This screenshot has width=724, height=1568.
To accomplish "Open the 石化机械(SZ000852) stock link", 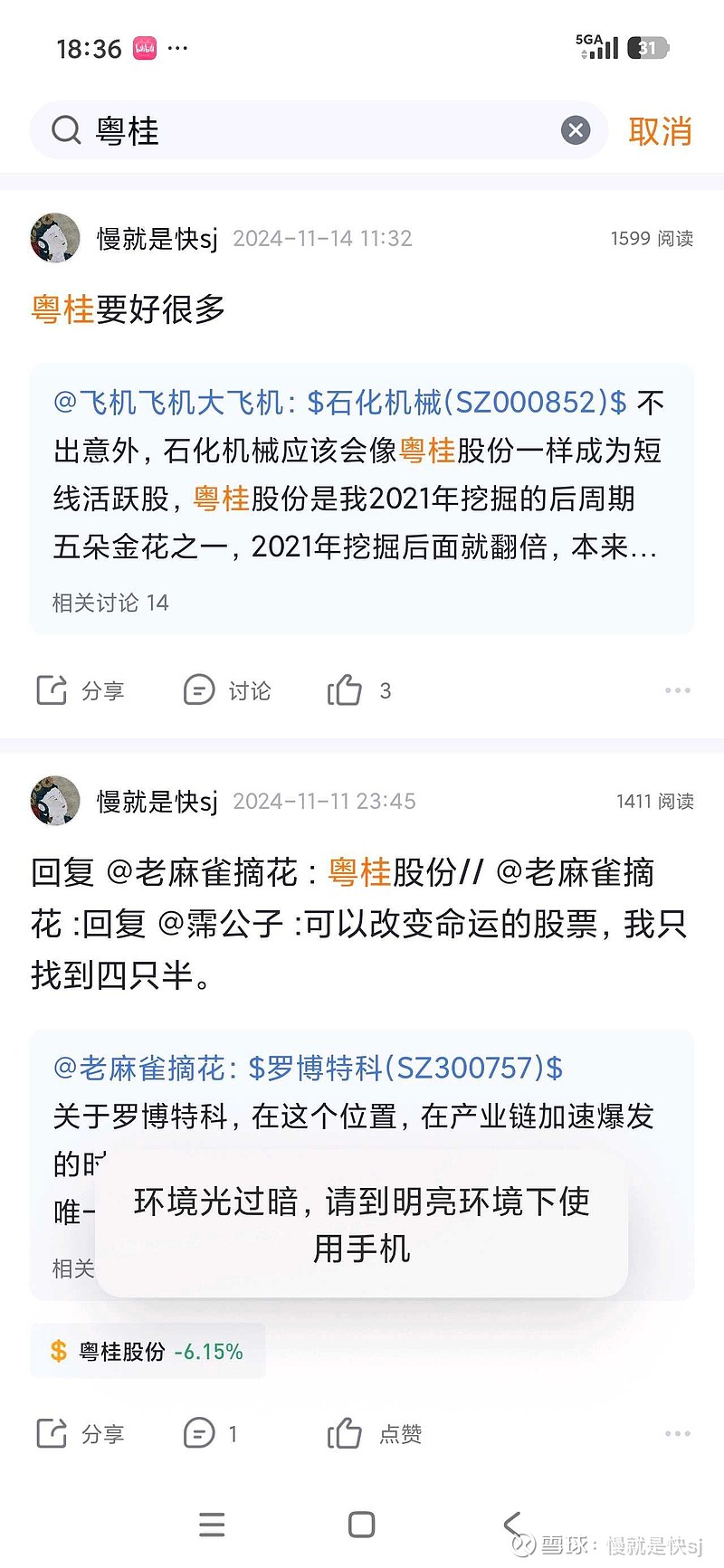I will pos(462,402).
